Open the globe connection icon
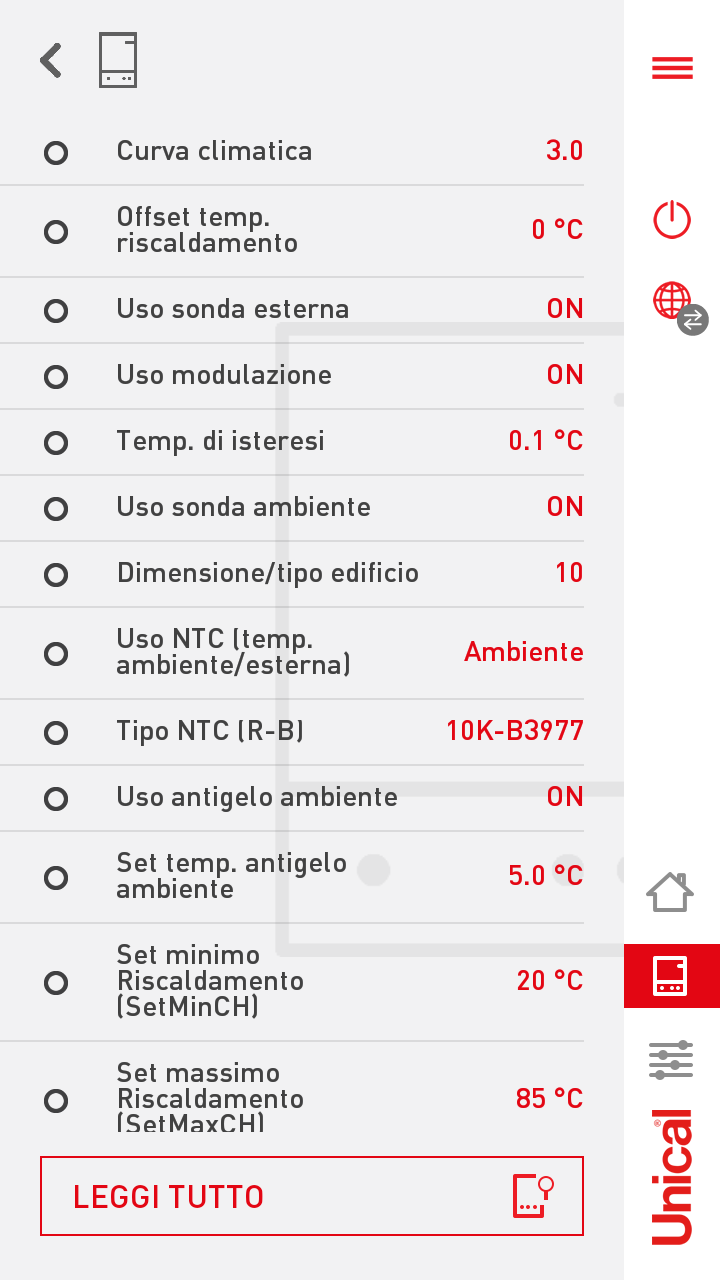 674,301
